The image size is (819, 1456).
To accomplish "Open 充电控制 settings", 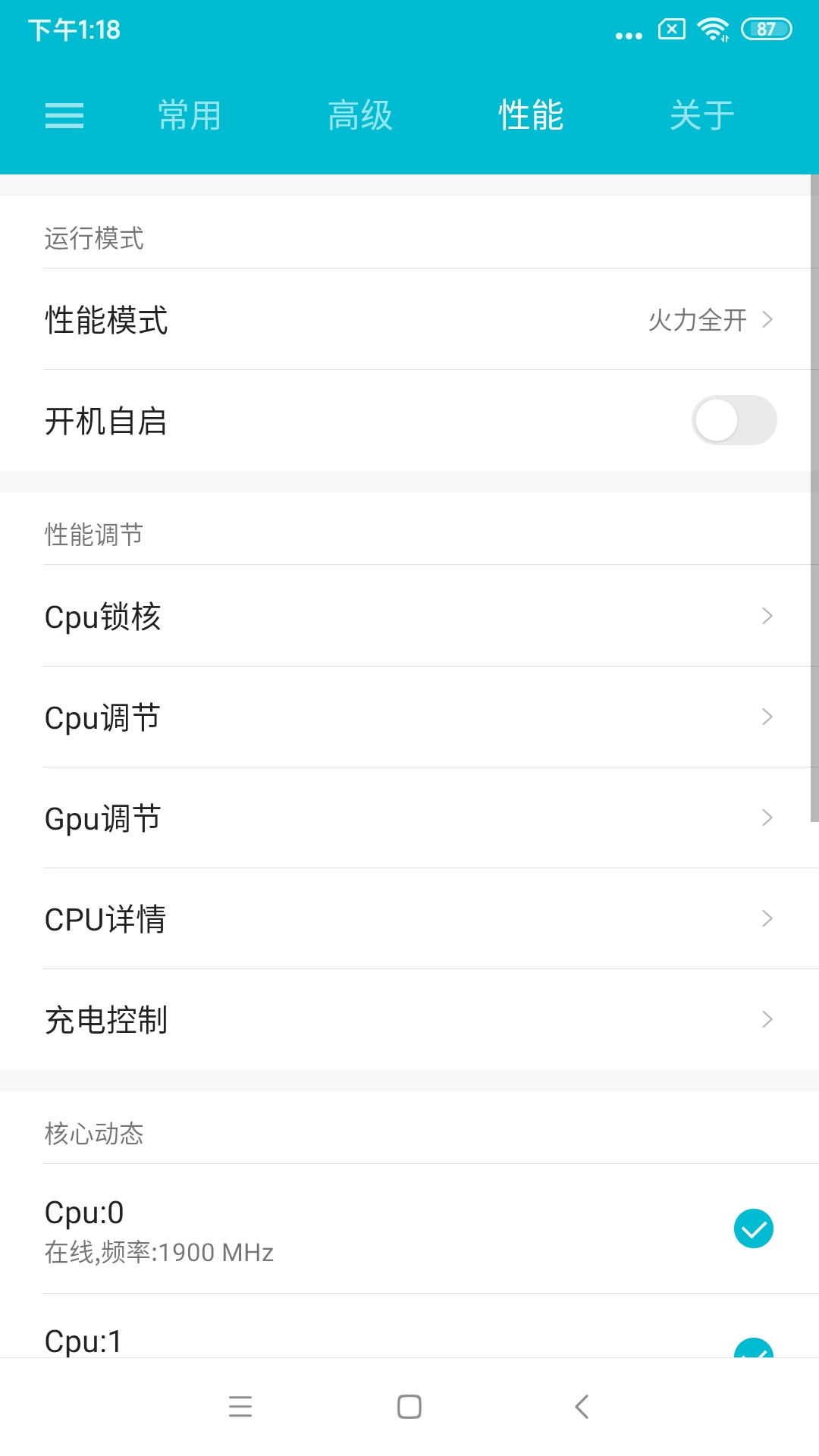I will click(x=409, y=1019).
